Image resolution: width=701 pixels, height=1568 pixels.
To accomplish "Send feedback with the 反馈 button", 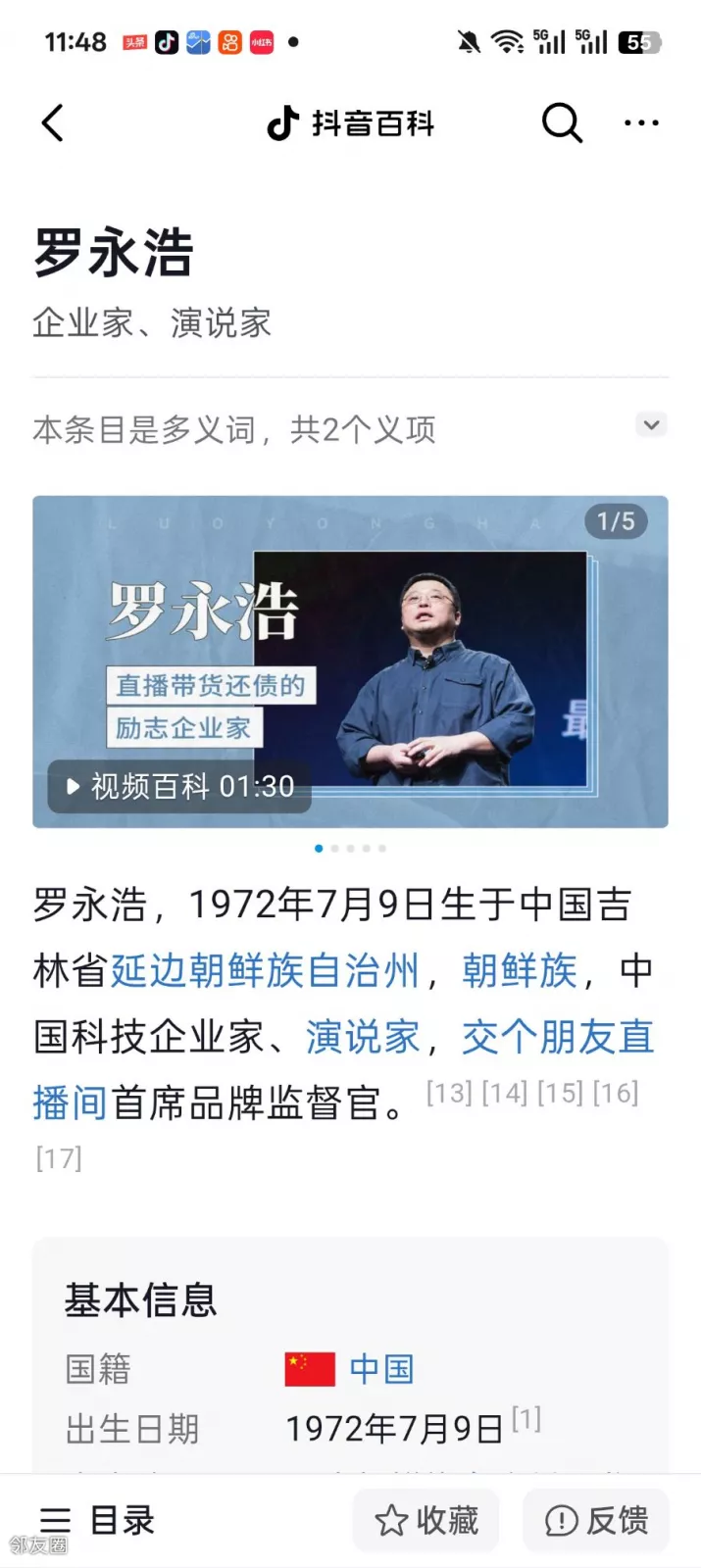I will click(x=596, y=1520).
